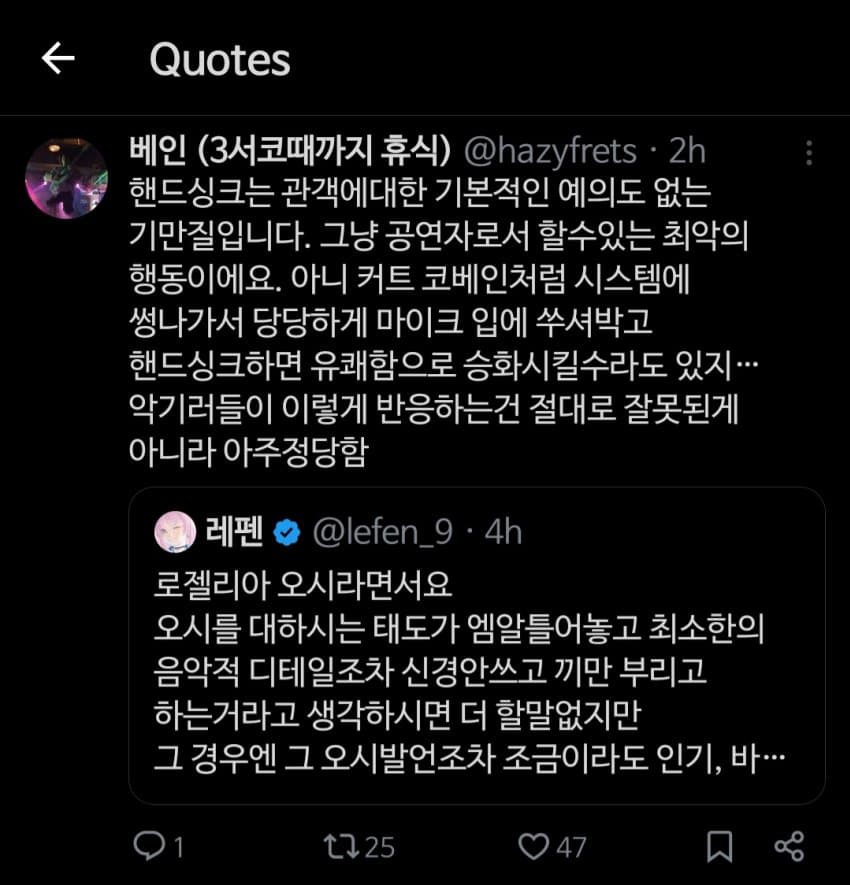Open the overflow menu on 베인's post
The width and height of the screenshot is (850, 885).
808,153
